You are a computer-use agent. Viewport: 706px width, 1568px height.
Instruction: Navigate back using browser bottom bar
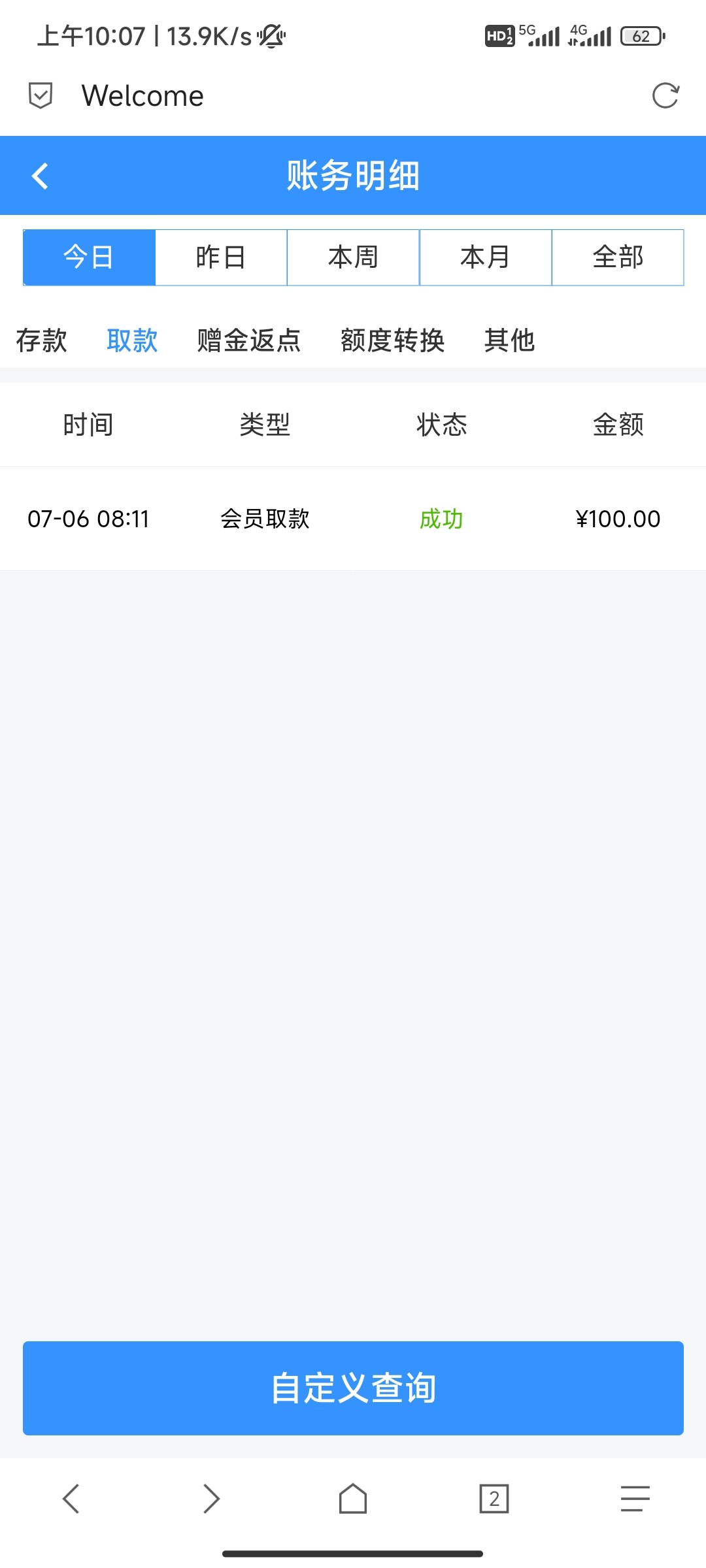click(x=71, y=1499)
